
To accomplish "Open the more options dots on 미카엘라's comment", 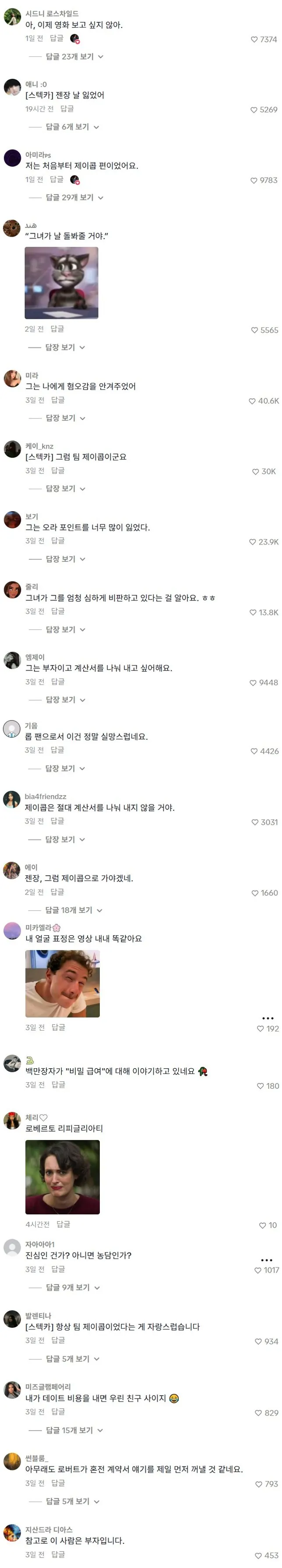I will (x=268, y=1018).
